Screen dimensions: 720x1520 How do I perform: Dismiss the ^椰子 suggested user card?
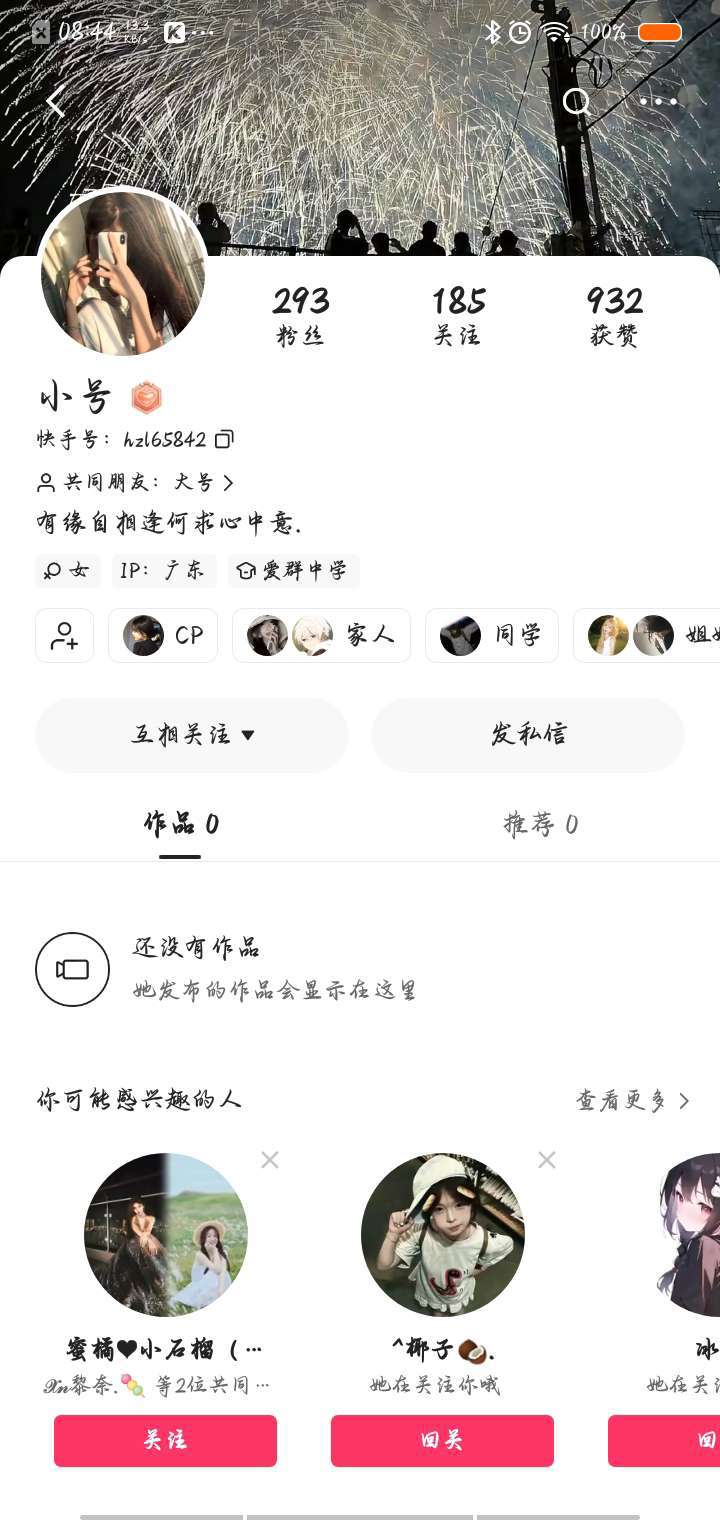click(546, 1160)
